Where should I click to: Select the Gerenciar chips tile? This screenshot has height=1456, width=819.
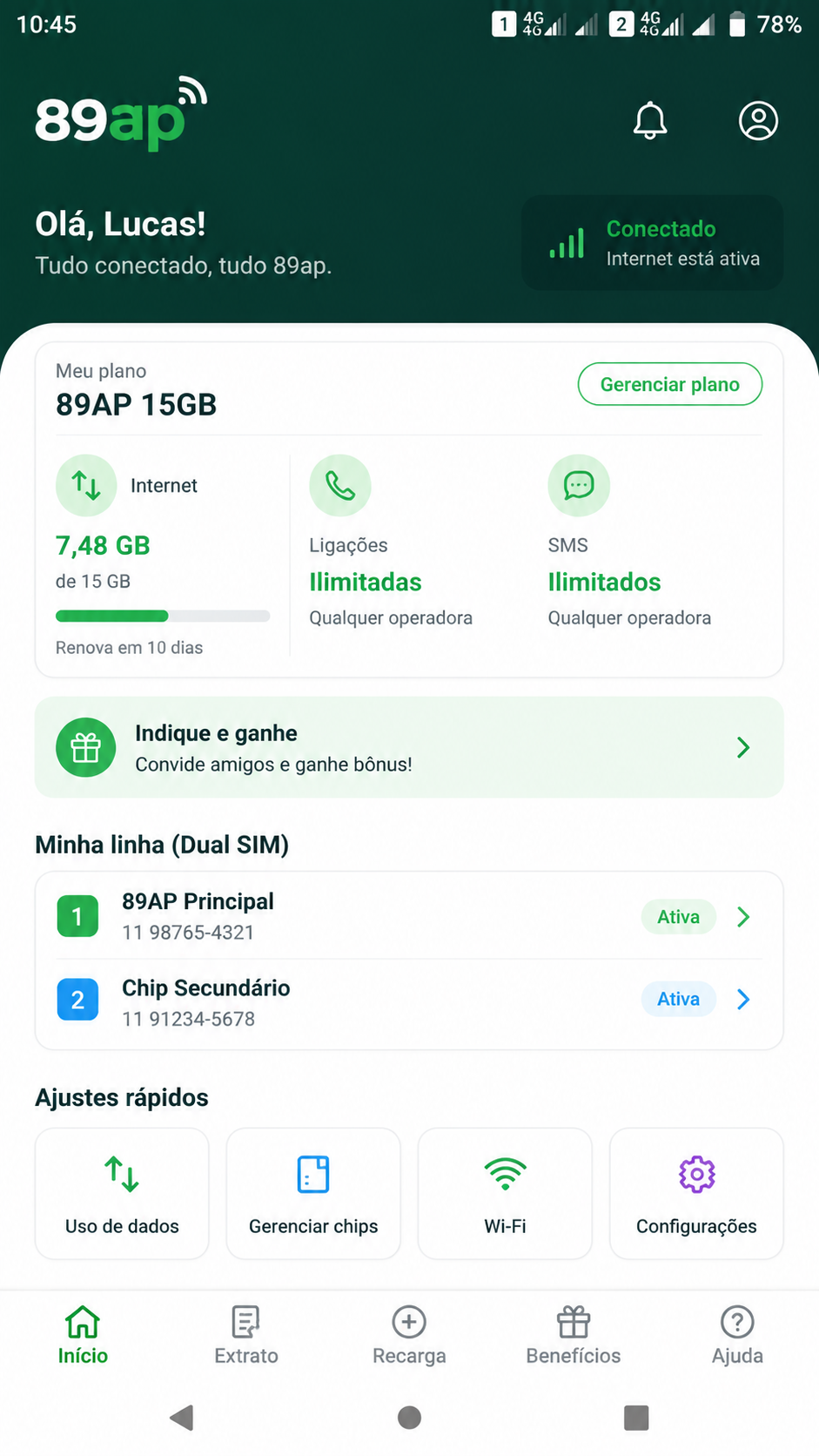pos(313,1193)
